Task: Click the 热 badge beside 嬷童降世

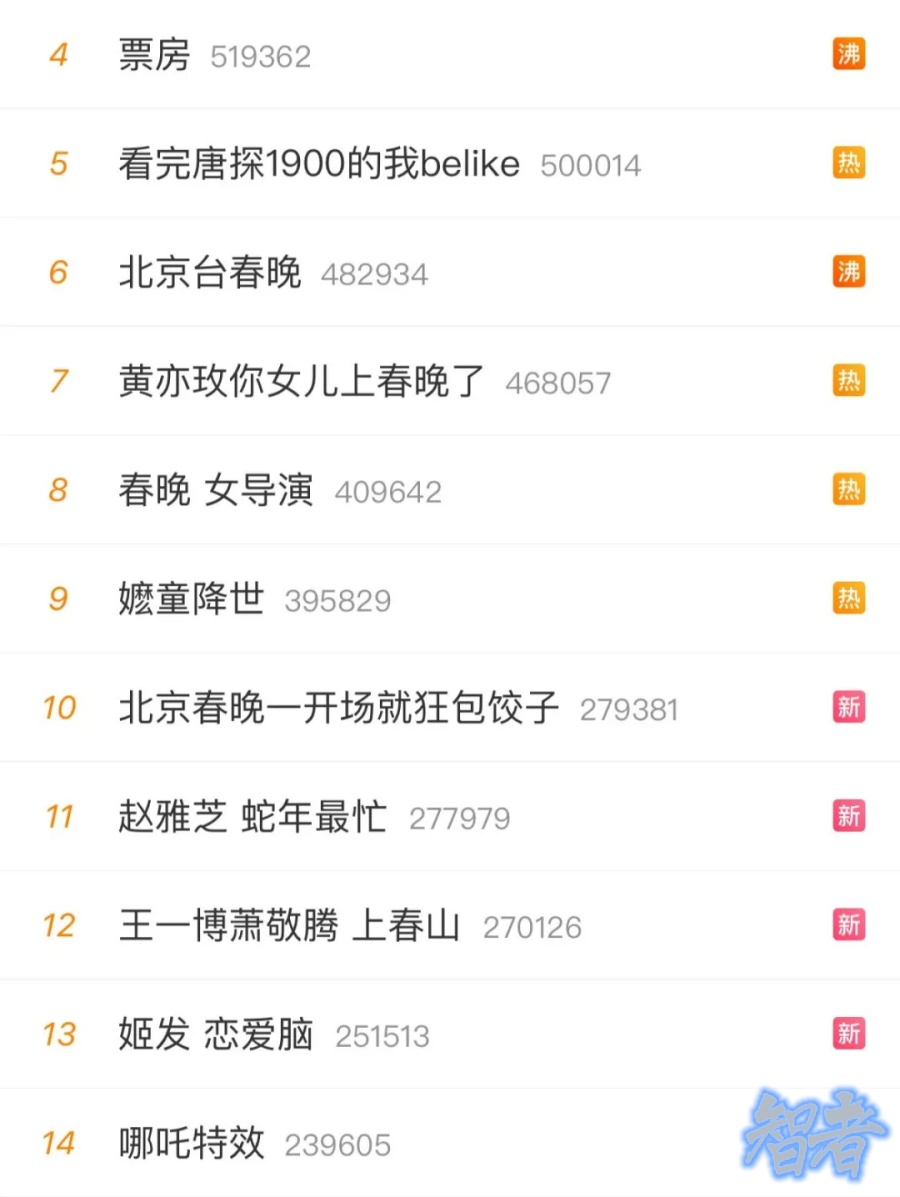Action: 849,598
